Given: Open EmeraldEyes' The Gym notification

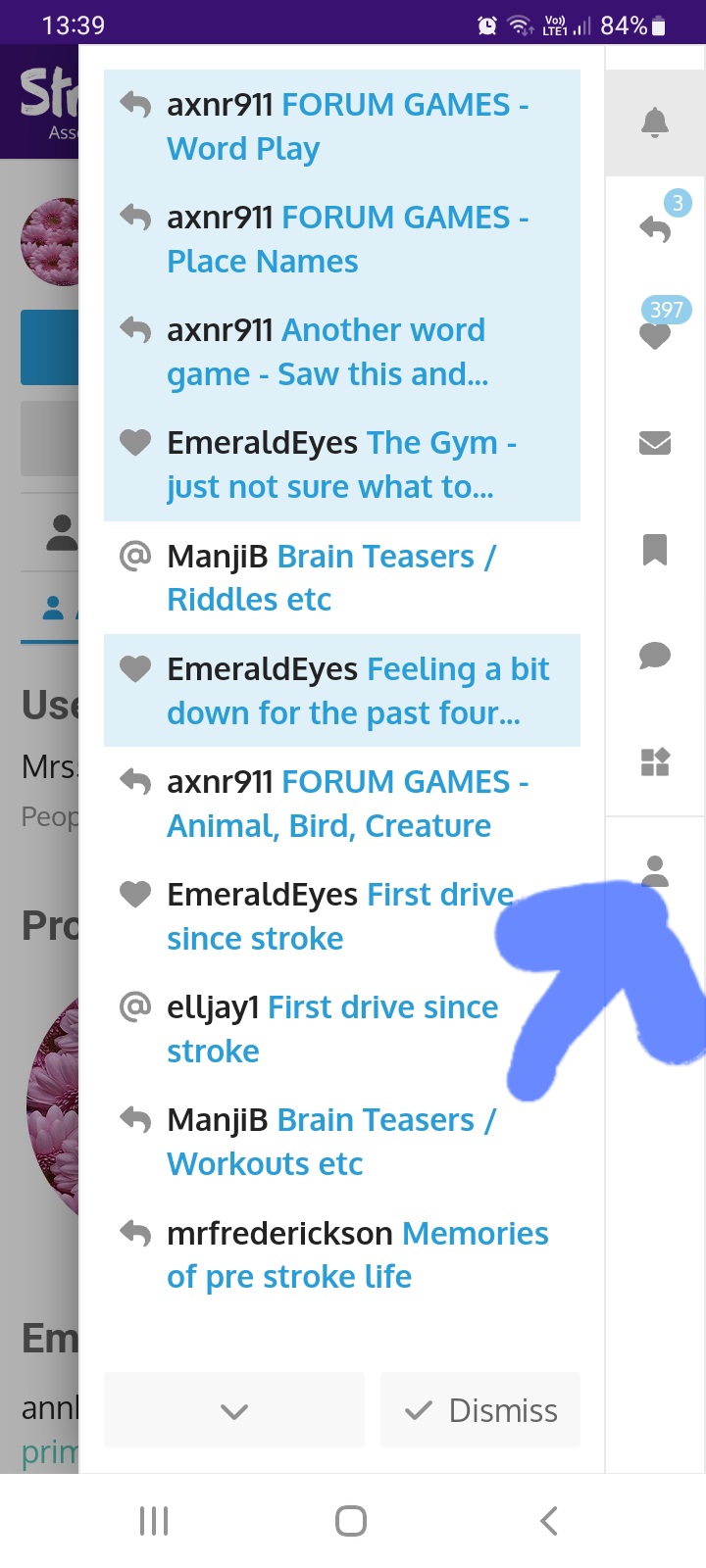Looking at the screenshot, I should [x=342, y=465].
